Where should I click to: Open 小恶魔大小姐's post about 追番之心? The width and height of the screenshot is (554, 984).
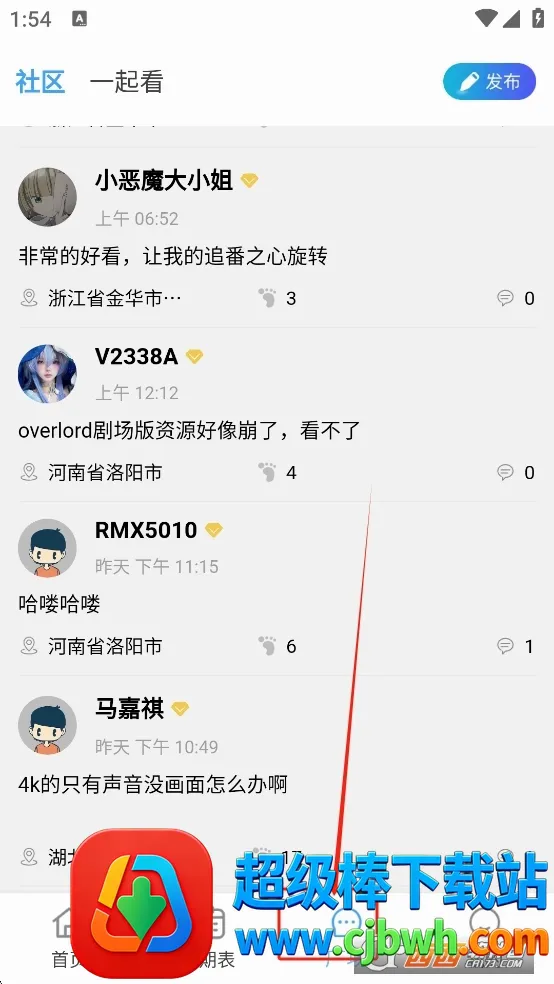click(173, 256)
